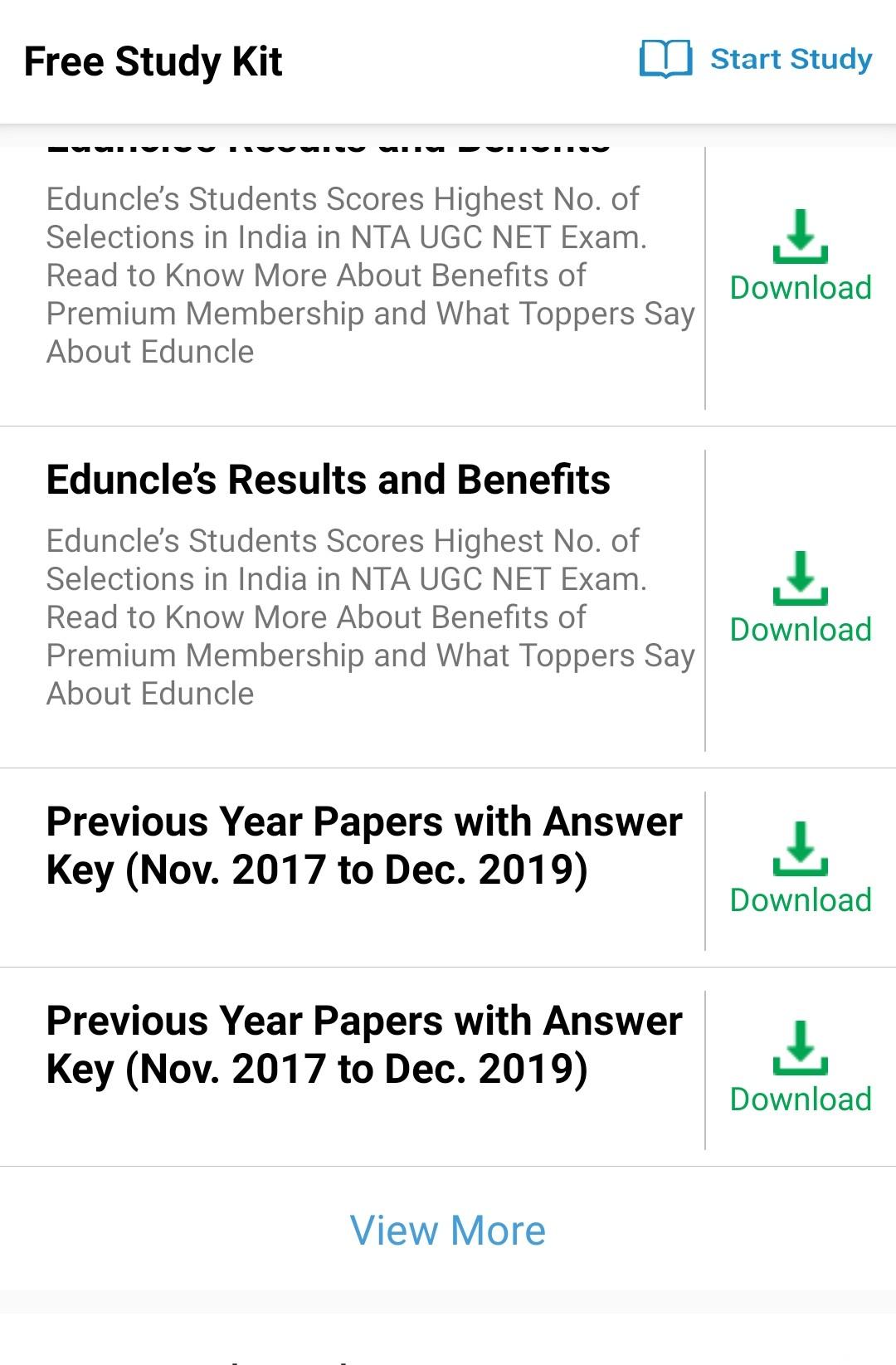This screenshot has height=1365, width=896.
Task: Download the first Previous Year Papers file
Action: [x=801, y=869]
